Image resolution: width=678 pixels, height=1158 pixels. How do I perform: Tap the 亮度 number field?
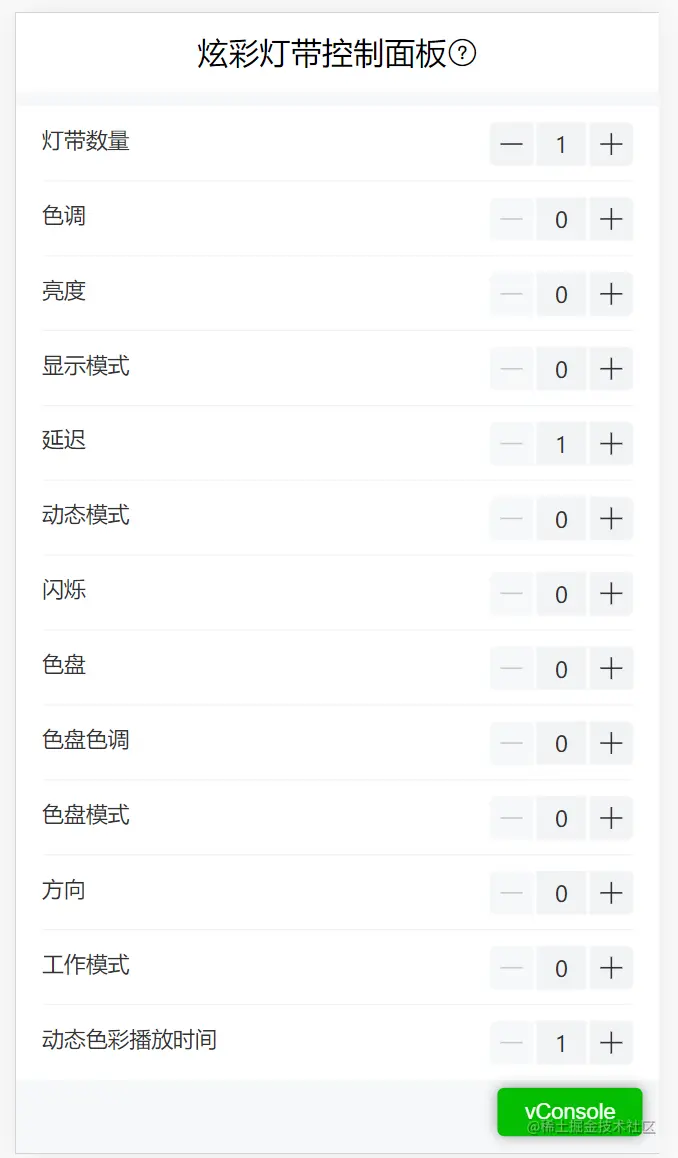coord(561,294)
